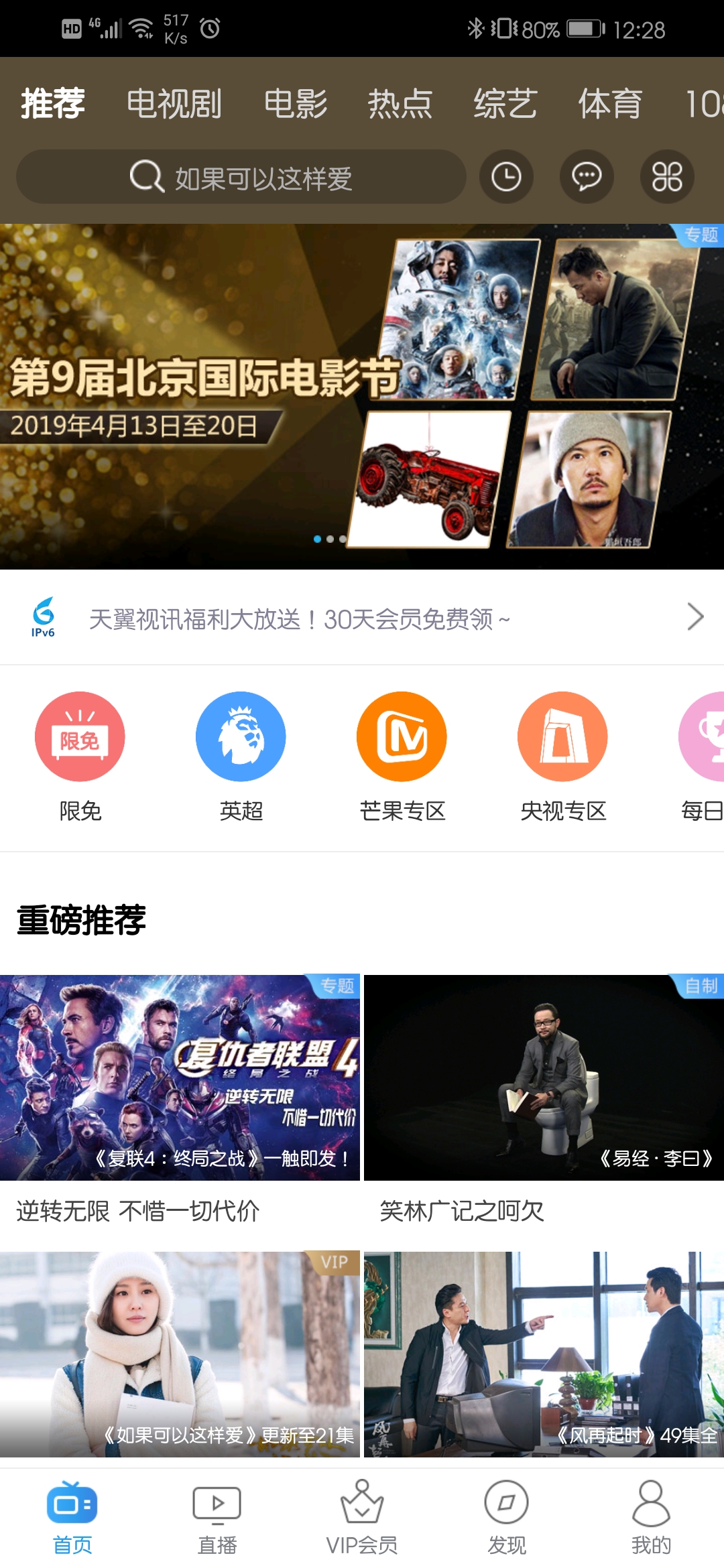The height and width of the screenshot is (1568, 724).
Task: Switch to the 电视剧 tab
Action: click(174, 104)
